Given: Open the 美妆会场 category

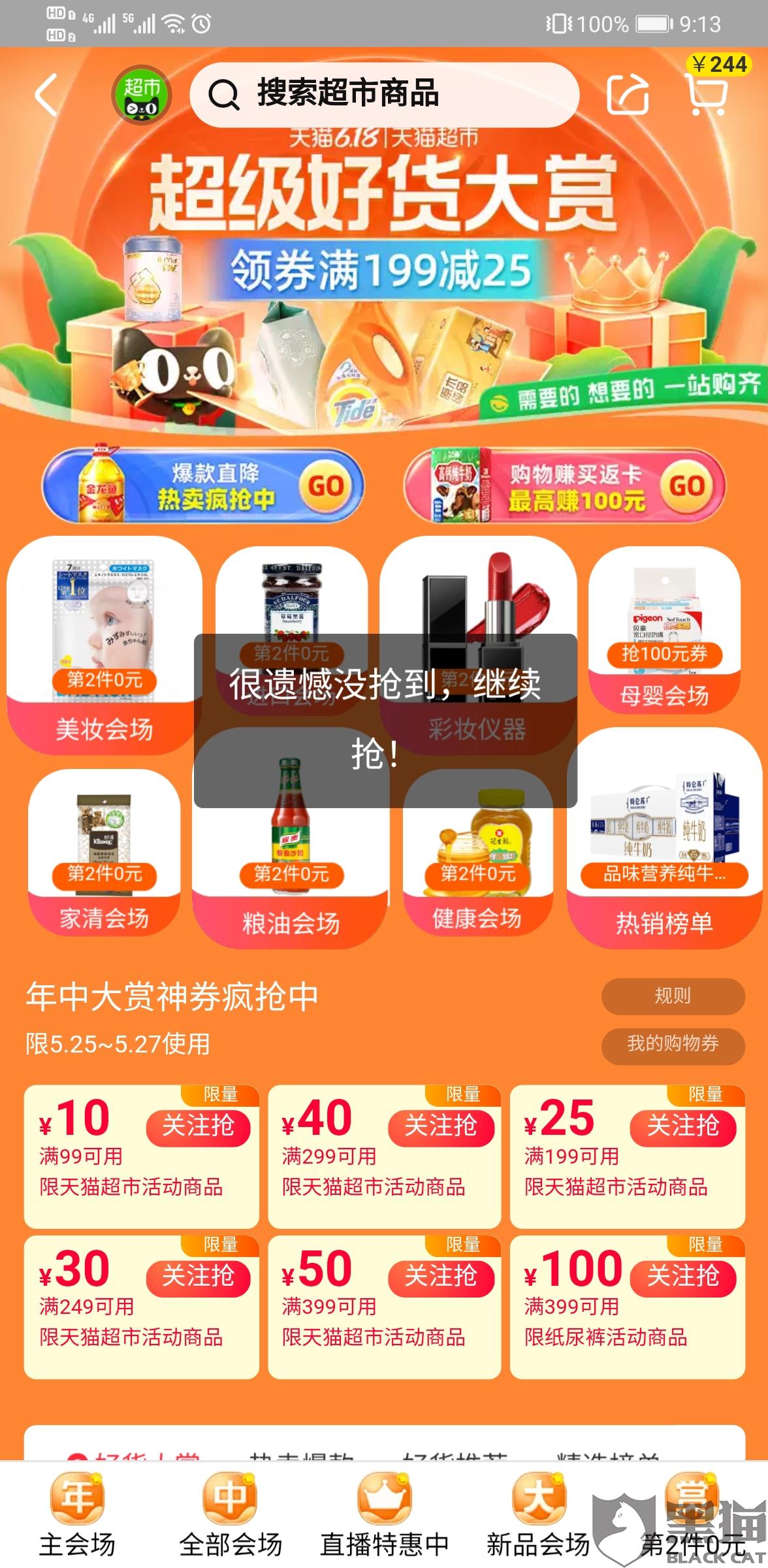Looking at the screenshot, I should point(104,728).
